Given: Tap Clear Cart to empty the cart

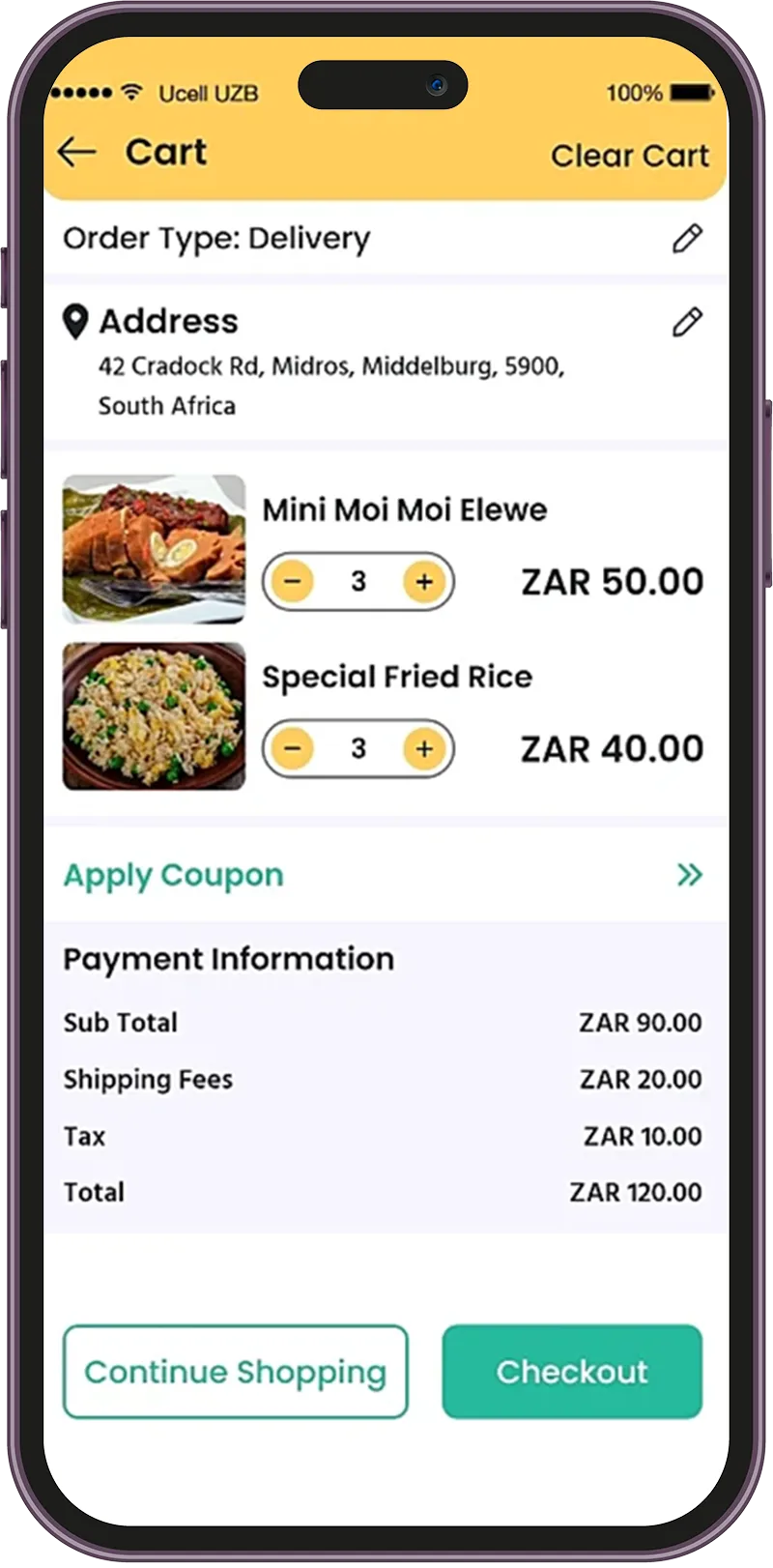Looking at the screenshot, I should coord(629,156).
